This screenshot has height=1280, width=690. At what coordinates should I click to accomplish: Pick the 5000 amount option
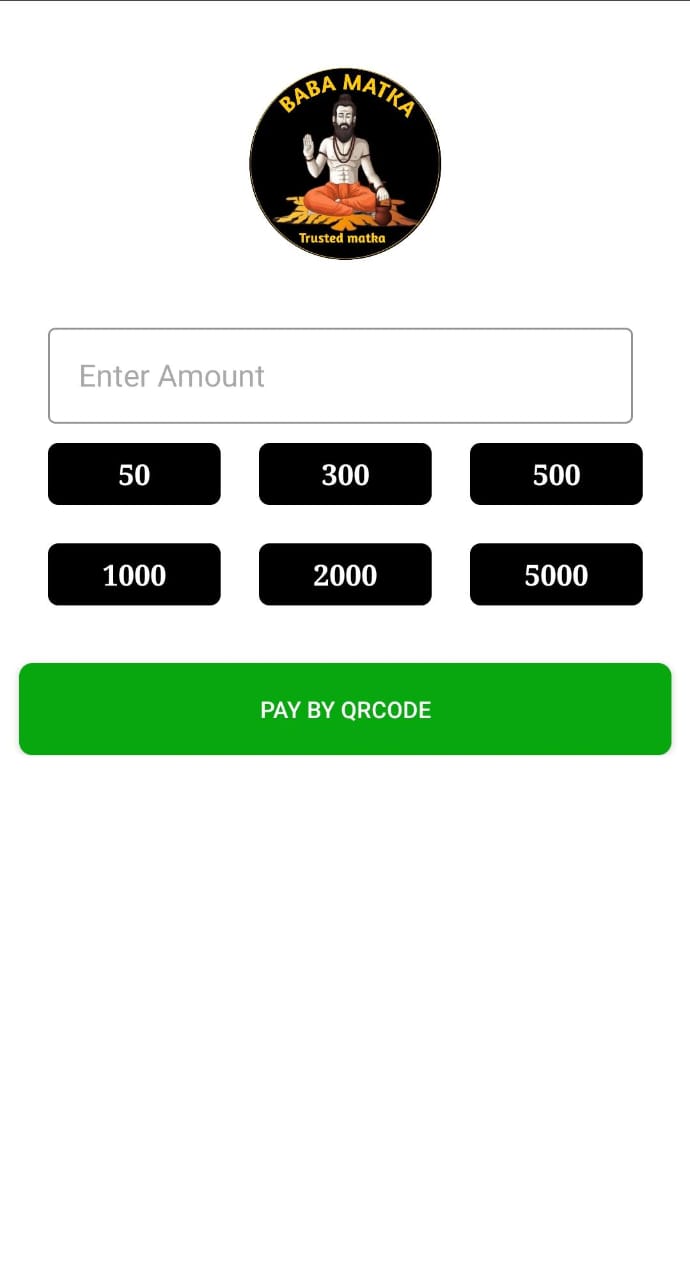tap(556, 575)
